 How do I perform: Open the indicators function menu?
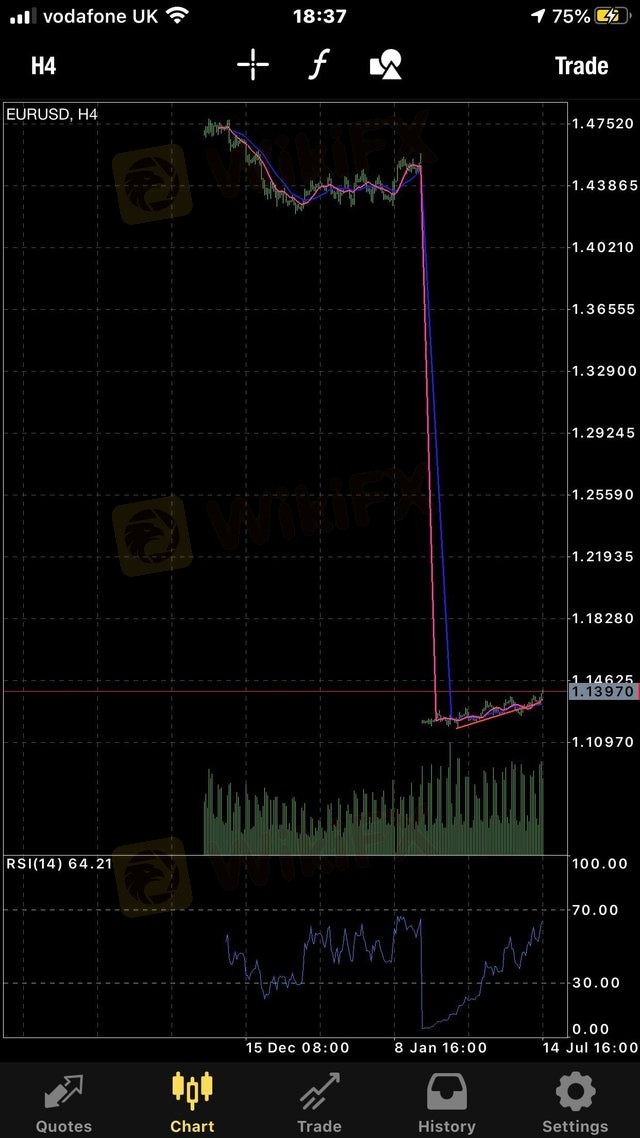coord(318,65)
